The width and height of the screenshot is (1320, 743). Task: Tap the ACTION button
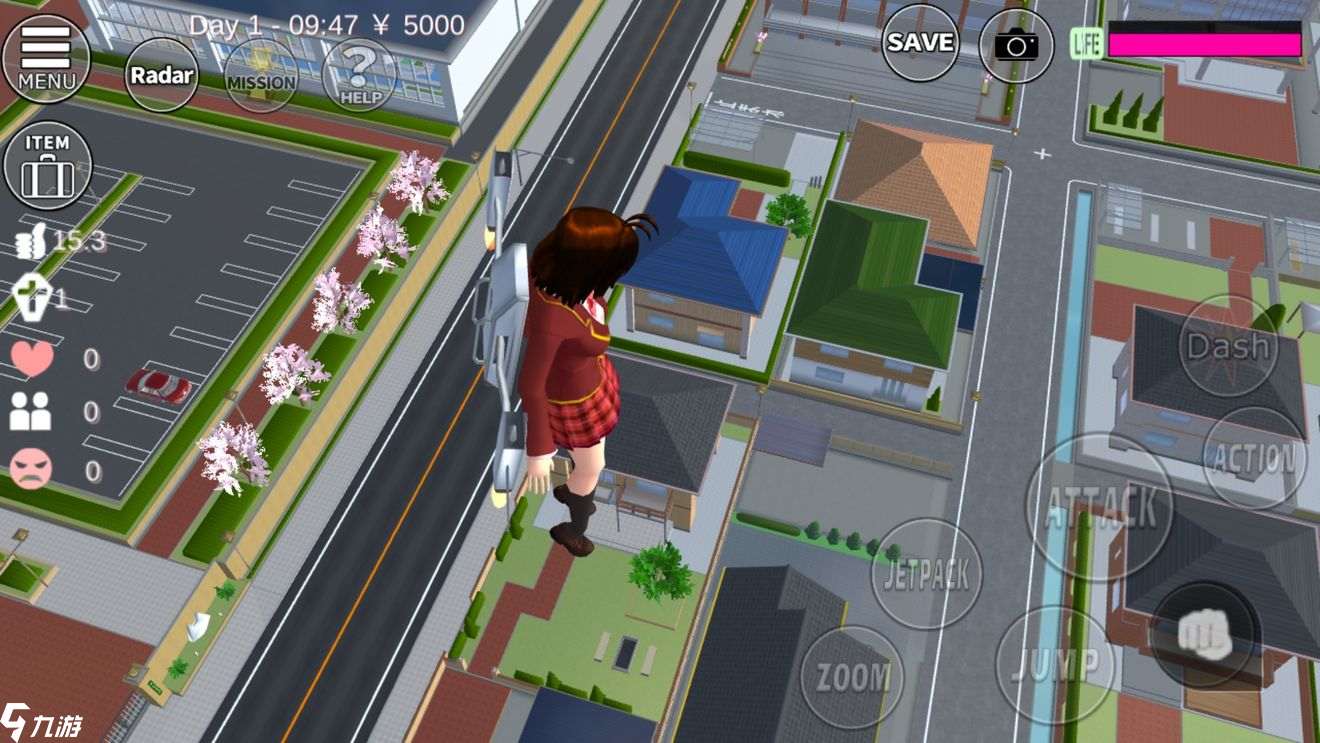[1254, 459]
